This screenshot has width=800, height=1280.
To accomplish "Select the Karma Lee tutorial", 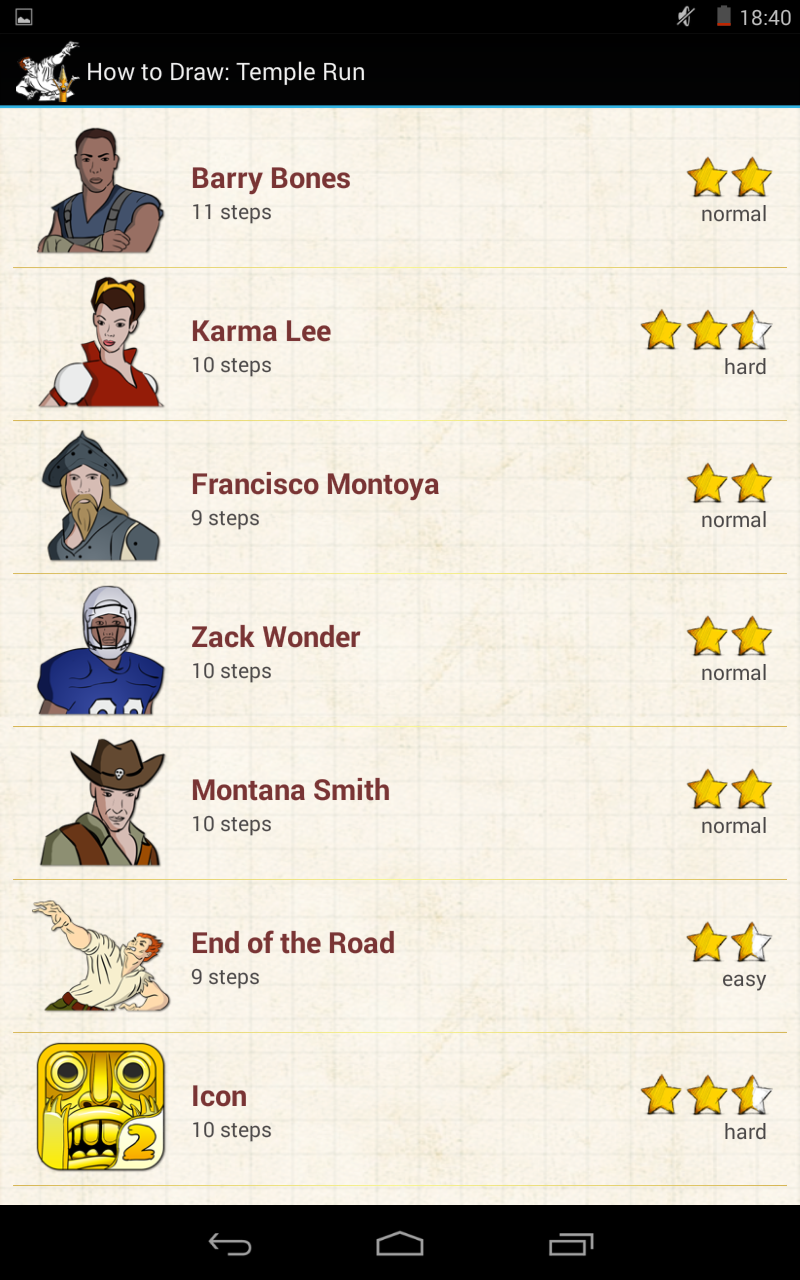I will coord(400,344).
